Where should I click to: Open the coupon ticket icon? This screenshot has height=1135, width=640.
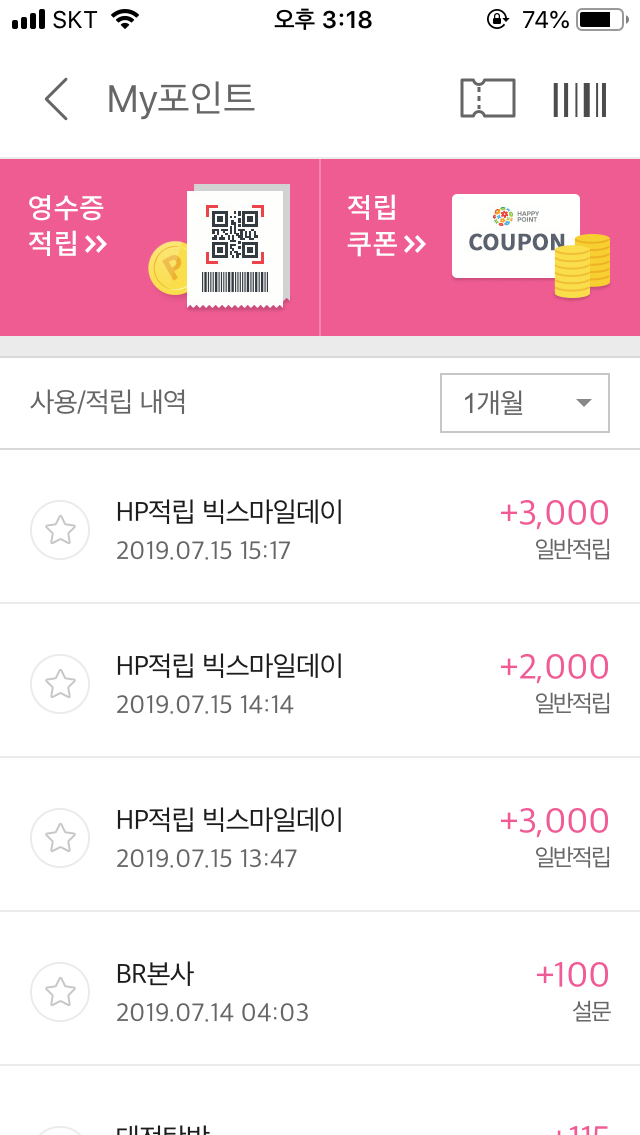click(x=487, y=99)
